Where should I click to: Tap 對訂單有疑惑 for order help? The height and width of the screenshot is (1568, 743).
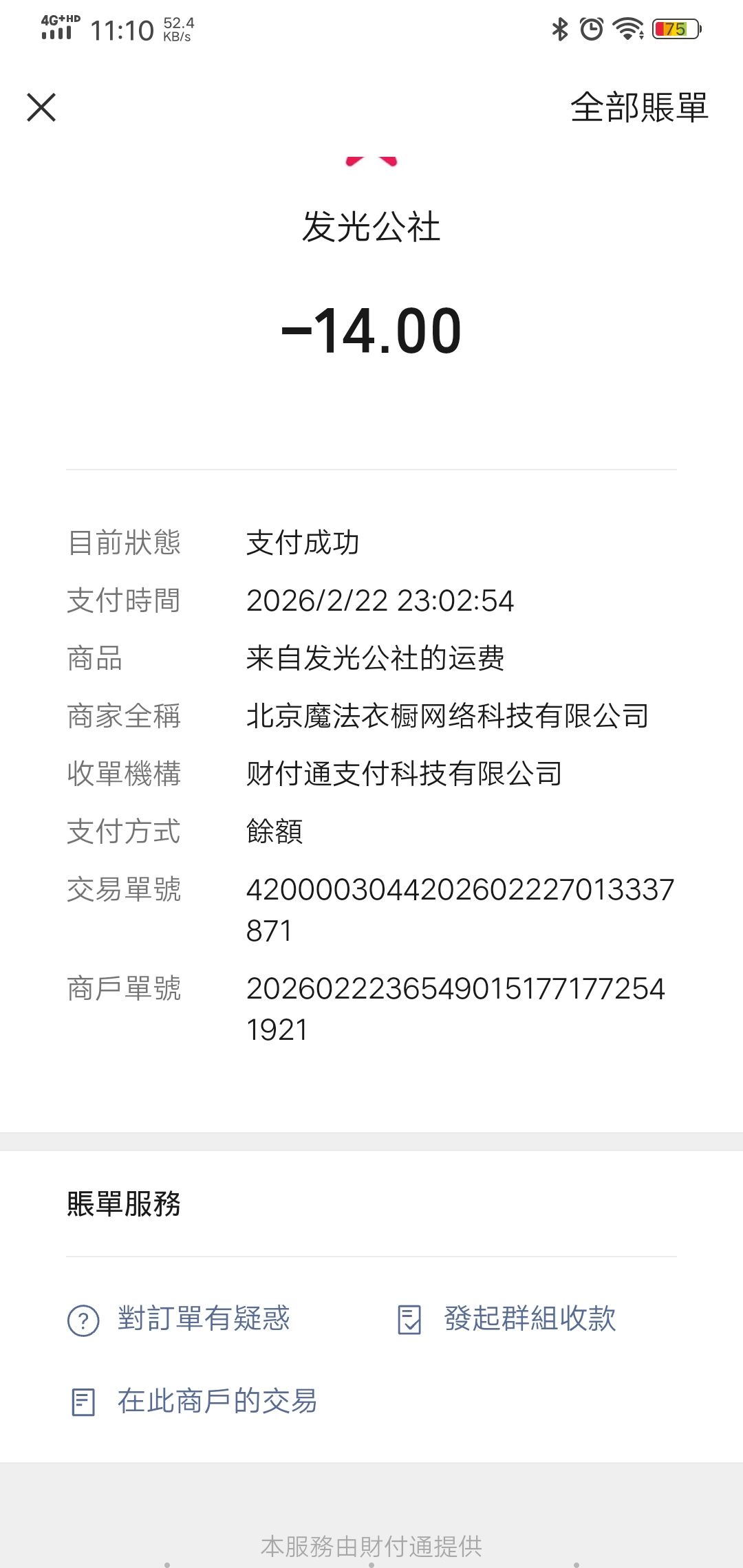180,1319
